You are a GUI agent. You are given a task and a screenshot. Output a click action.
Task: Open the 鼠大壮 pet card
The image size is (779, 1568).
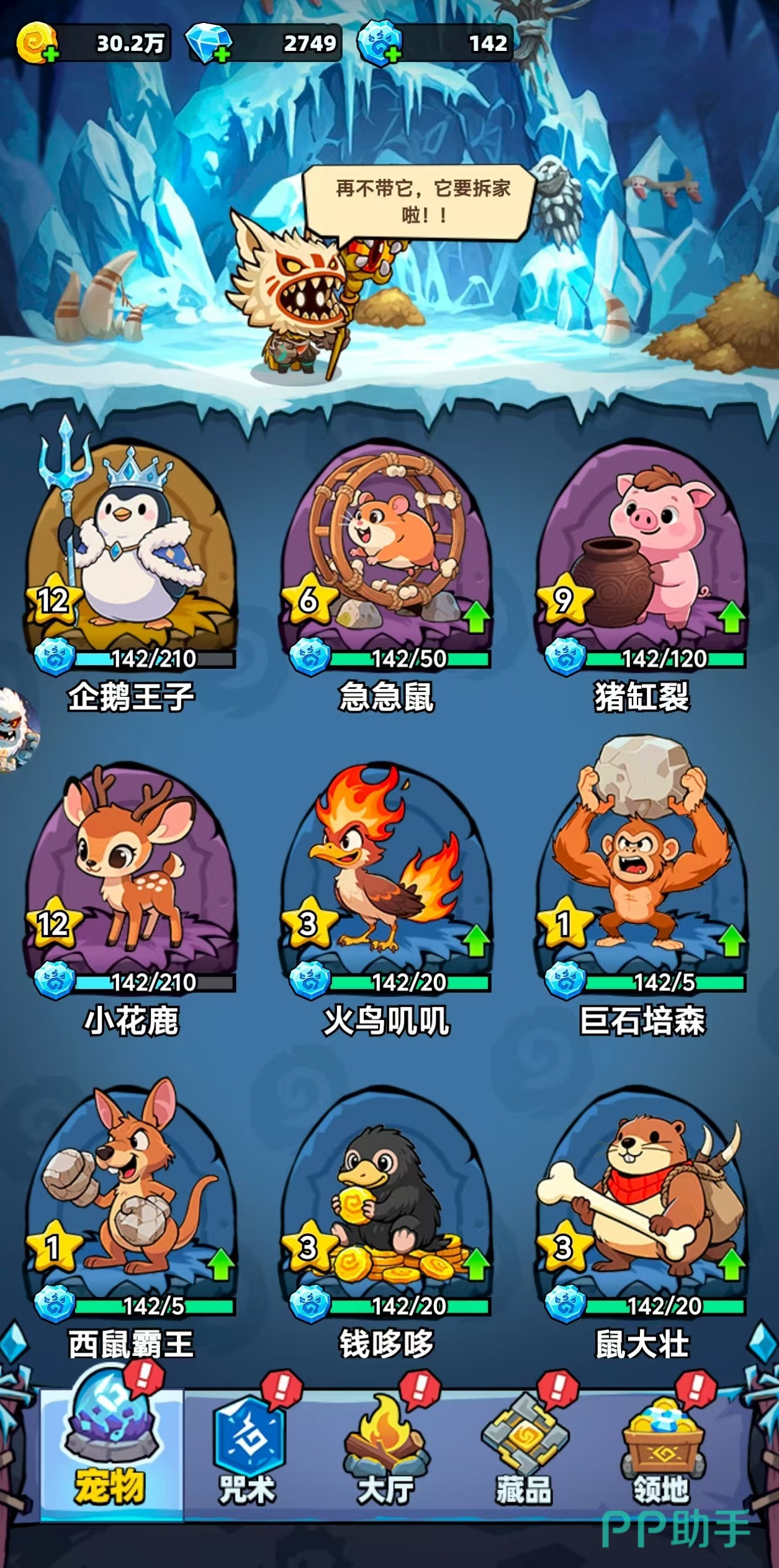point(641,1191)
